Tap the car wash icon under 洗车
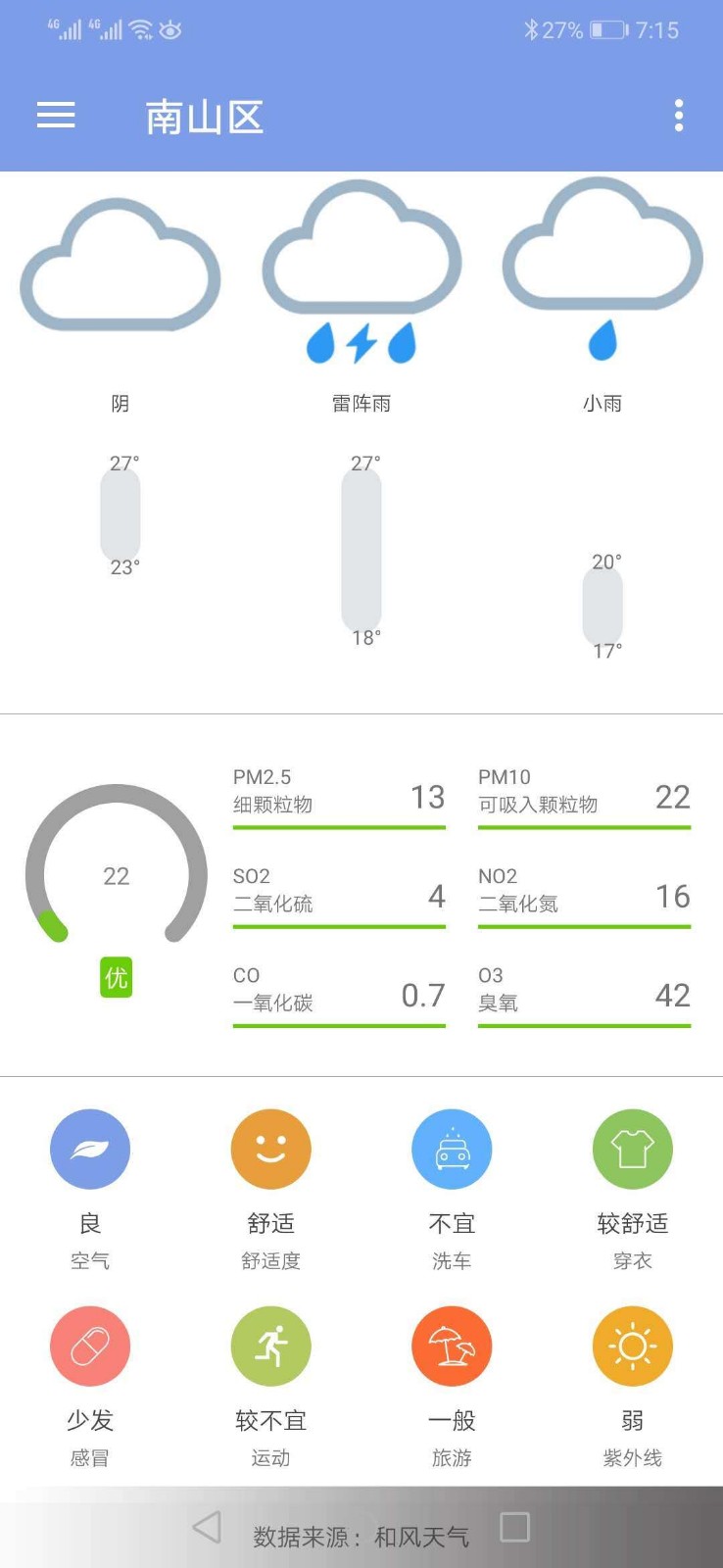The image size is (723, 1568). pyautogui.click(x=451, y=1149)
